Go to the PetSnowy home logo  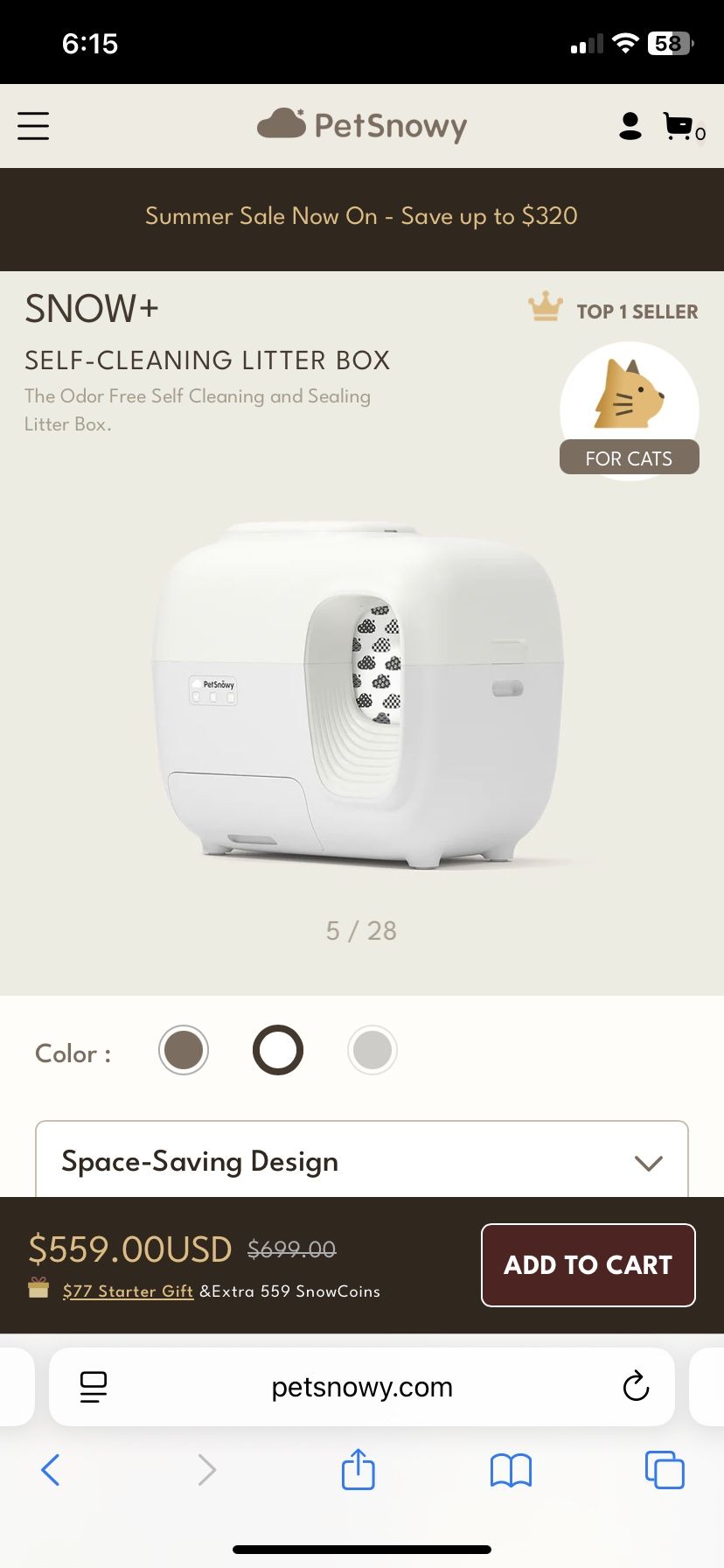click(362, 125)
